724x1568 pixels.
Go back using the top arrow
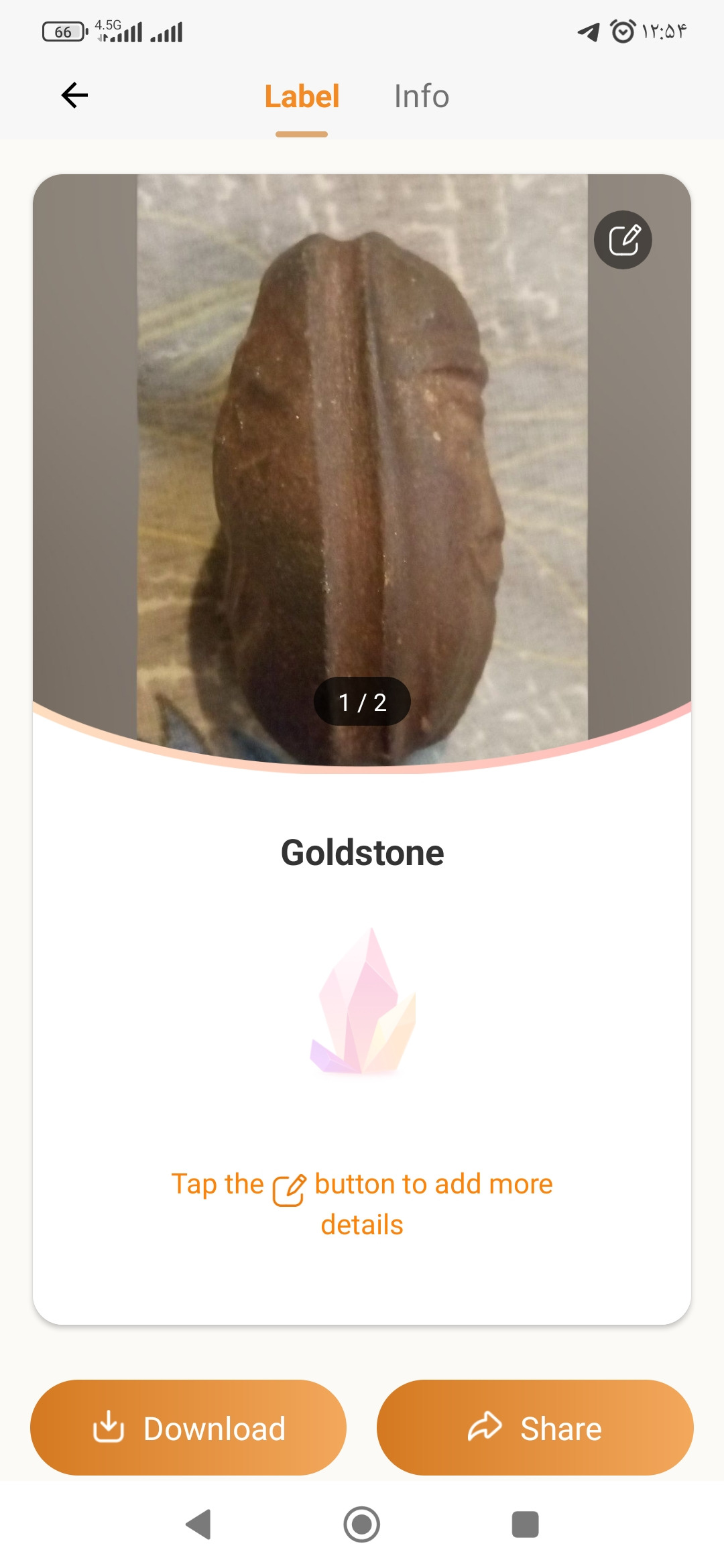pos(74,96)
